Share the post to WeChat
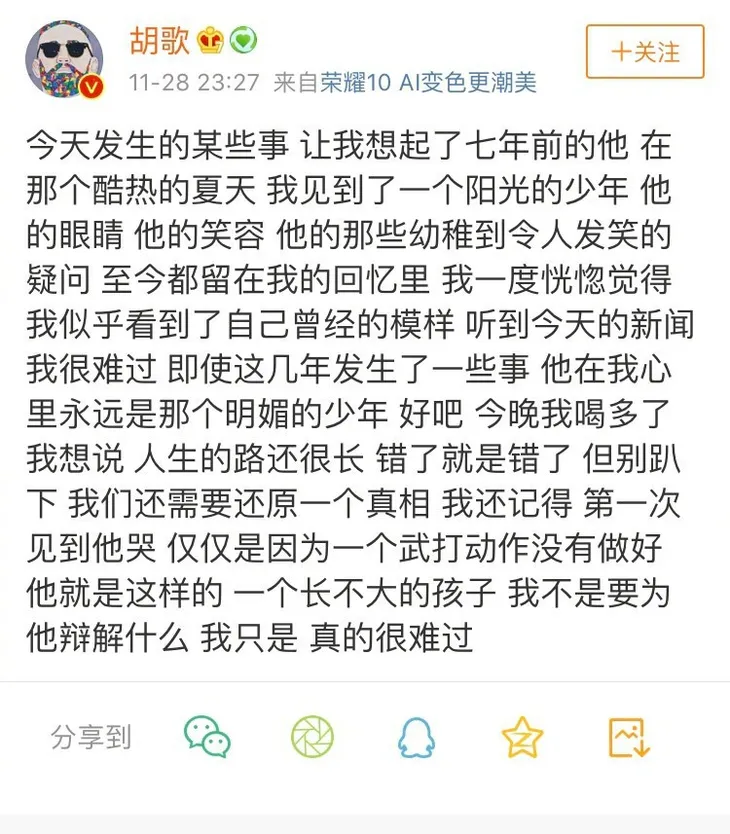This screenshot has width=730, height=834. click(207, 737)
